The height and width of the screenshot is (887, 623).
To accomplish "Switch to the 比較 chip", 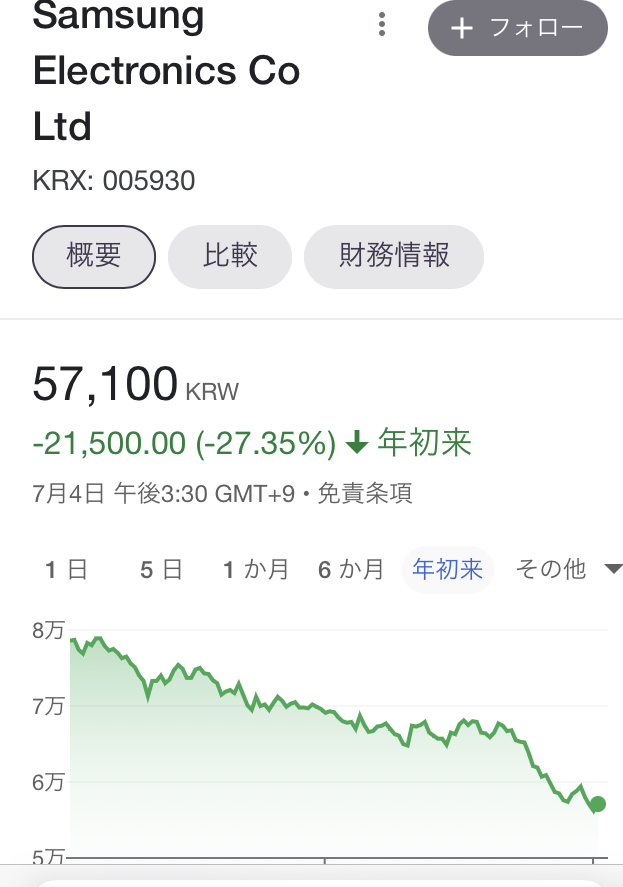I will point(230,255).
